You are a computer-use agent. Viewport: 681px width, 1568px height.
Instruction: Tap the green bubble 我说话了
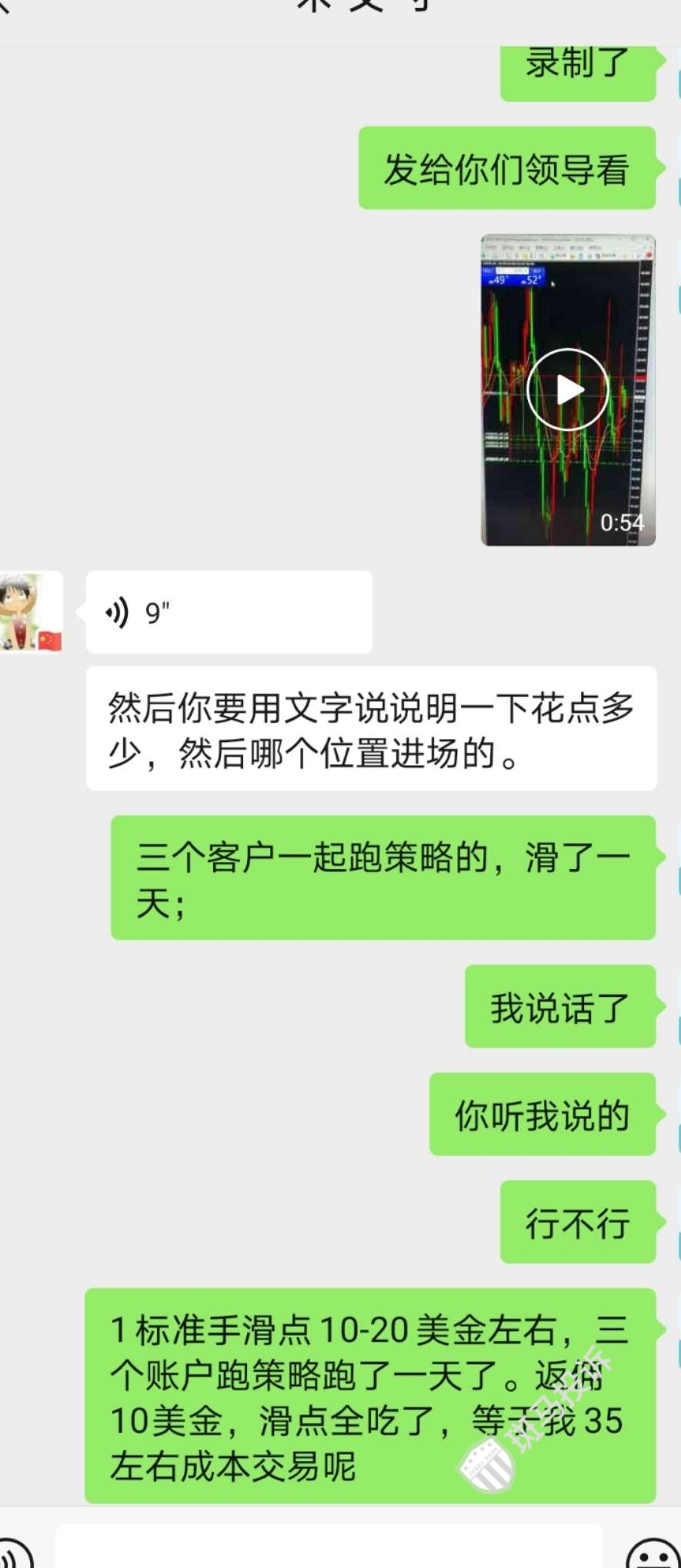[559, 1007]
